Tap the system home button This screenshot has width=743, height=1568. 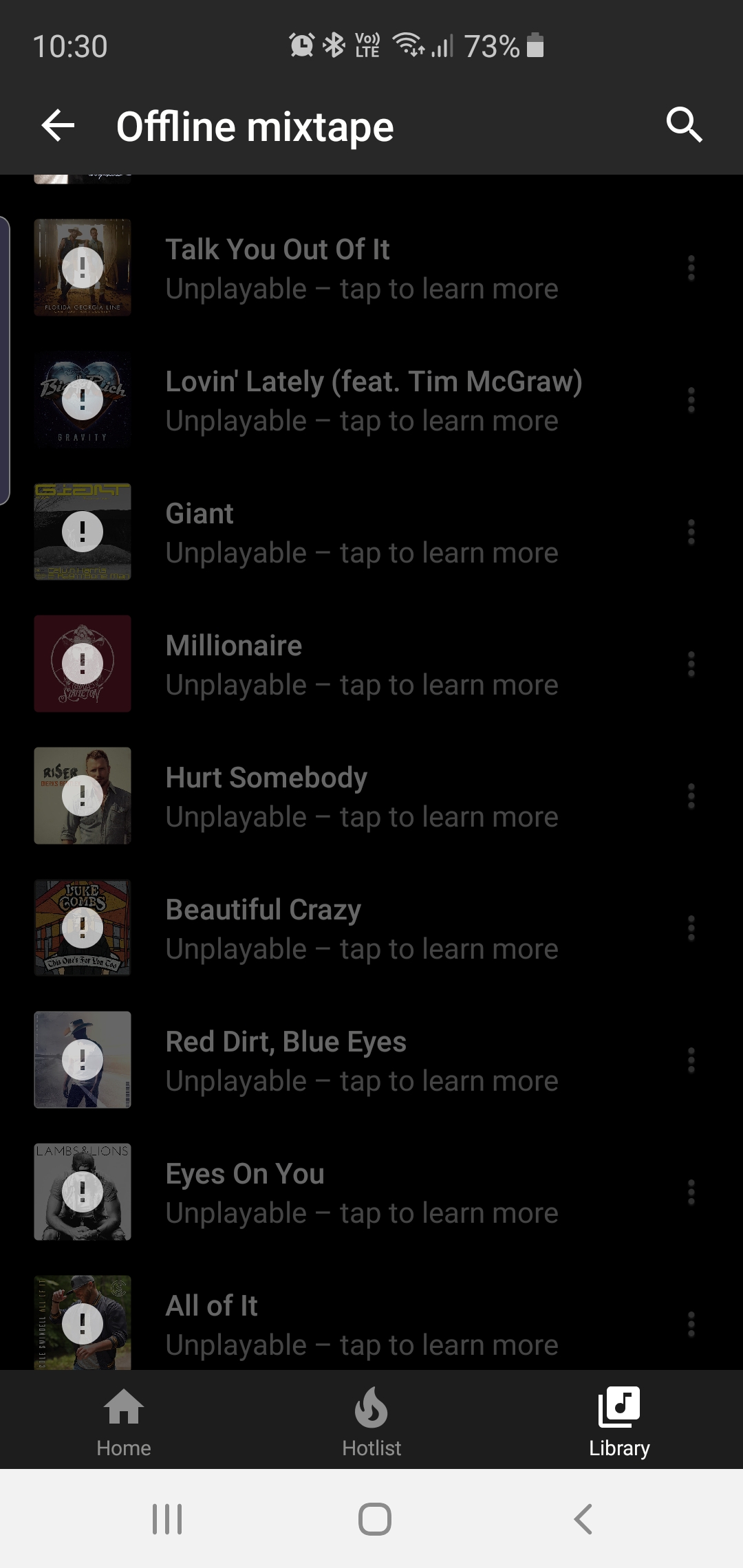point(375,1518)
